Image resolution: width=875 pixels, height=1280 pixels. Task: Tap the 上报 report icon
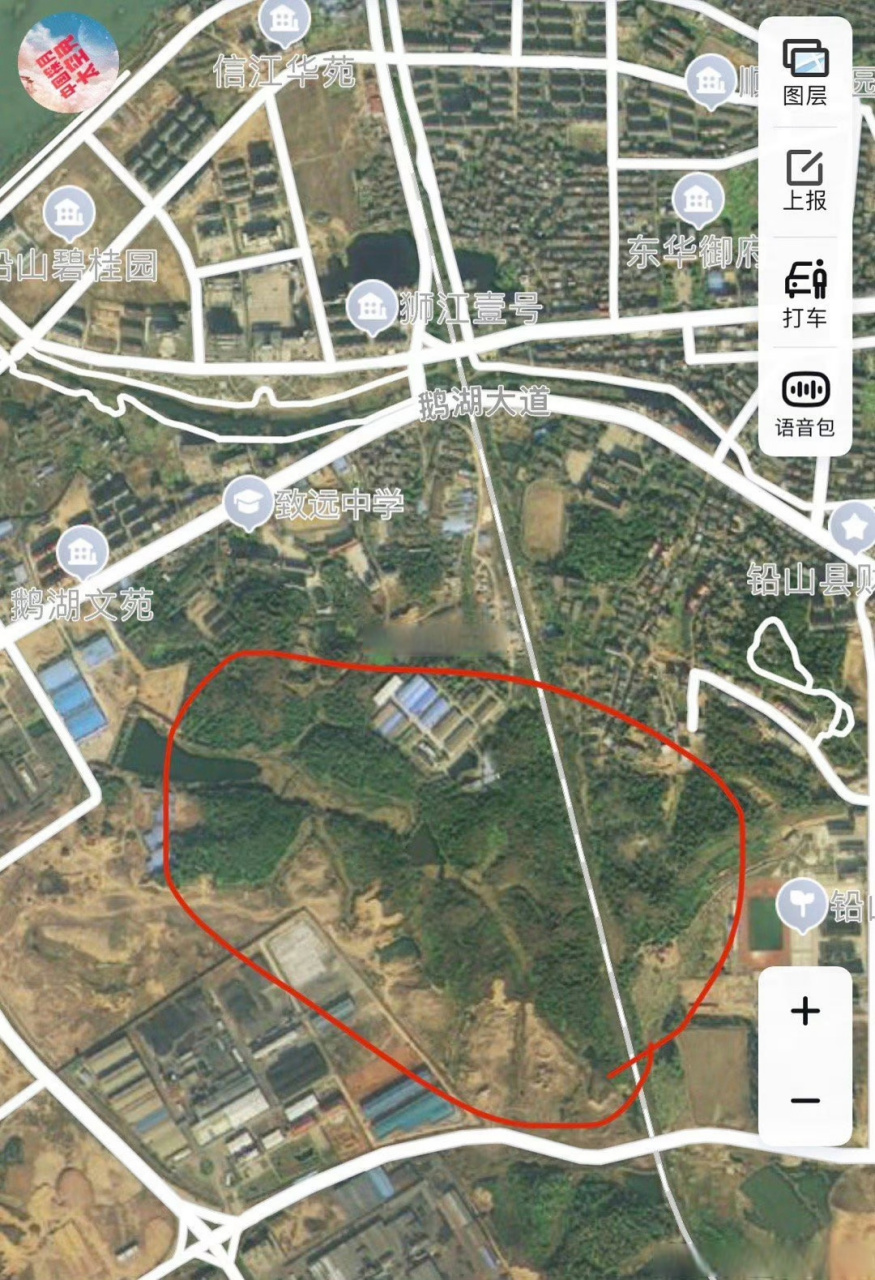pos(804,180)
